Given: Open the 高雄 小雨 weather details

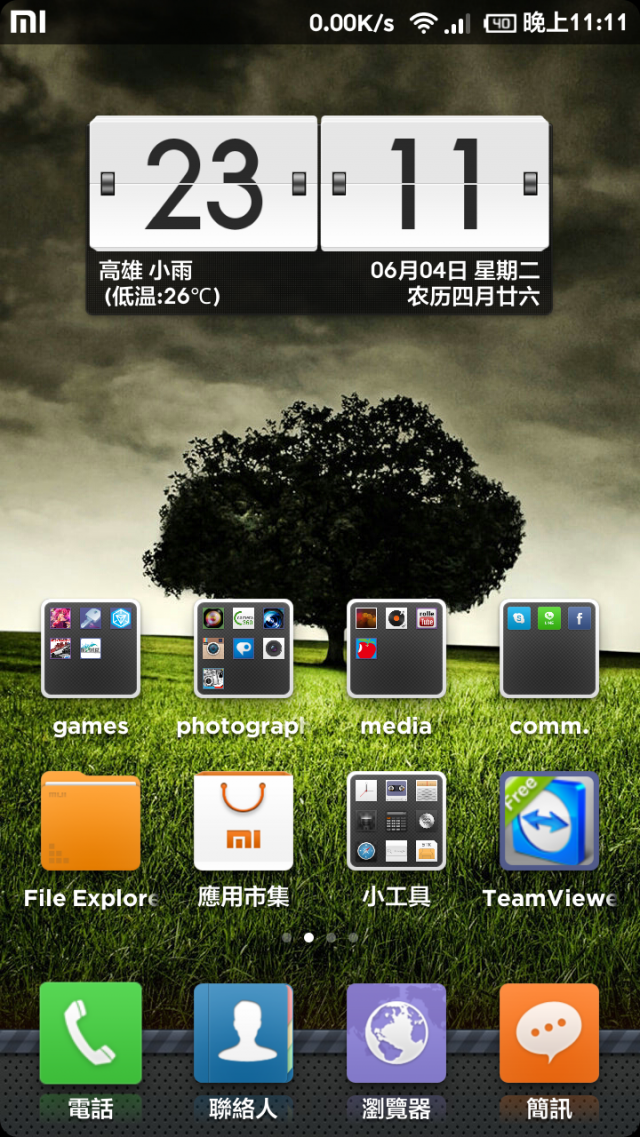Looking at the screenshot, I should [x=160, y=283].
